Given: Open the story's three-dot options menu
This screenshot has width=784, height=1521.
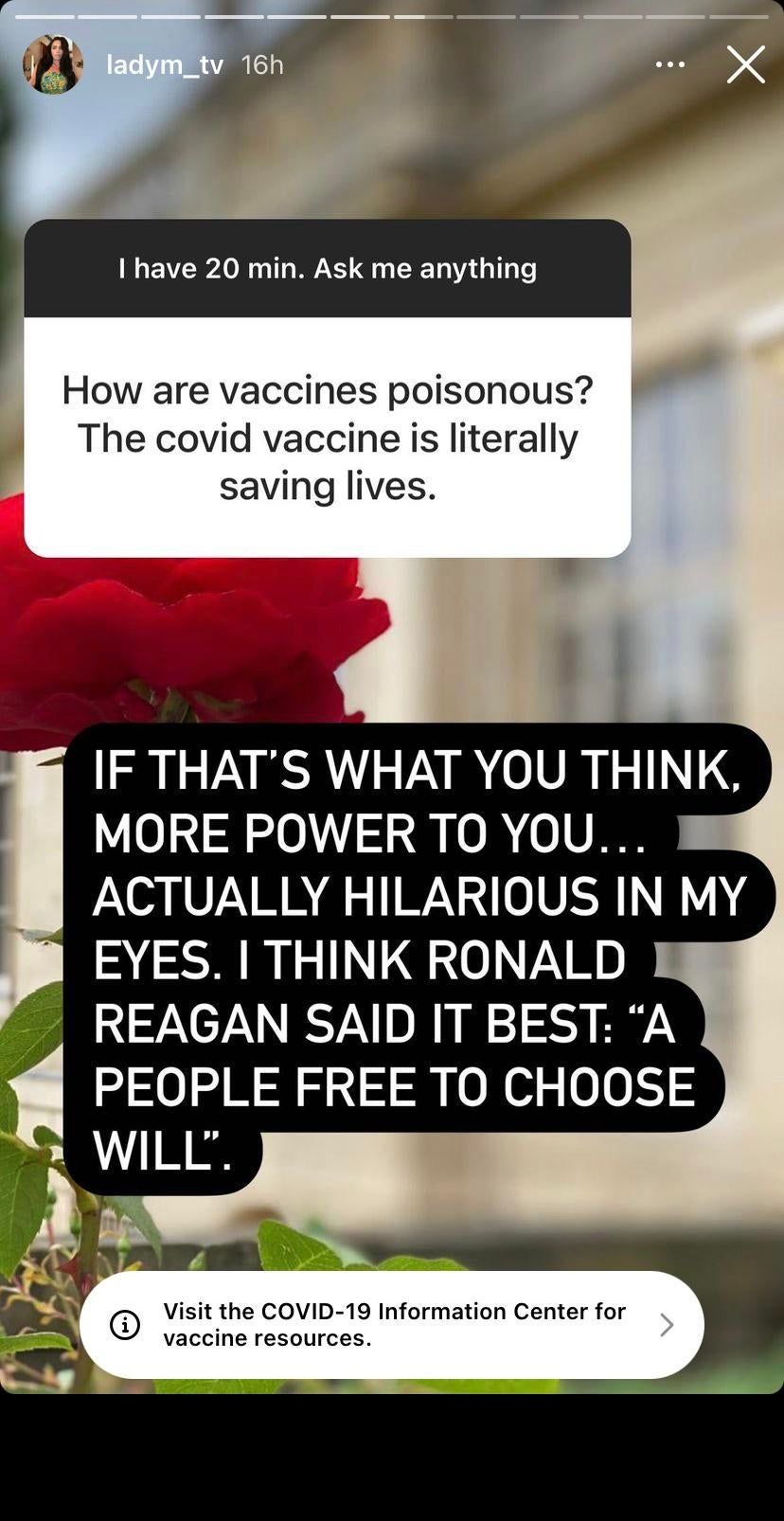Looking at the screenshot, I should pyautogui.click(x=669, y=64).
